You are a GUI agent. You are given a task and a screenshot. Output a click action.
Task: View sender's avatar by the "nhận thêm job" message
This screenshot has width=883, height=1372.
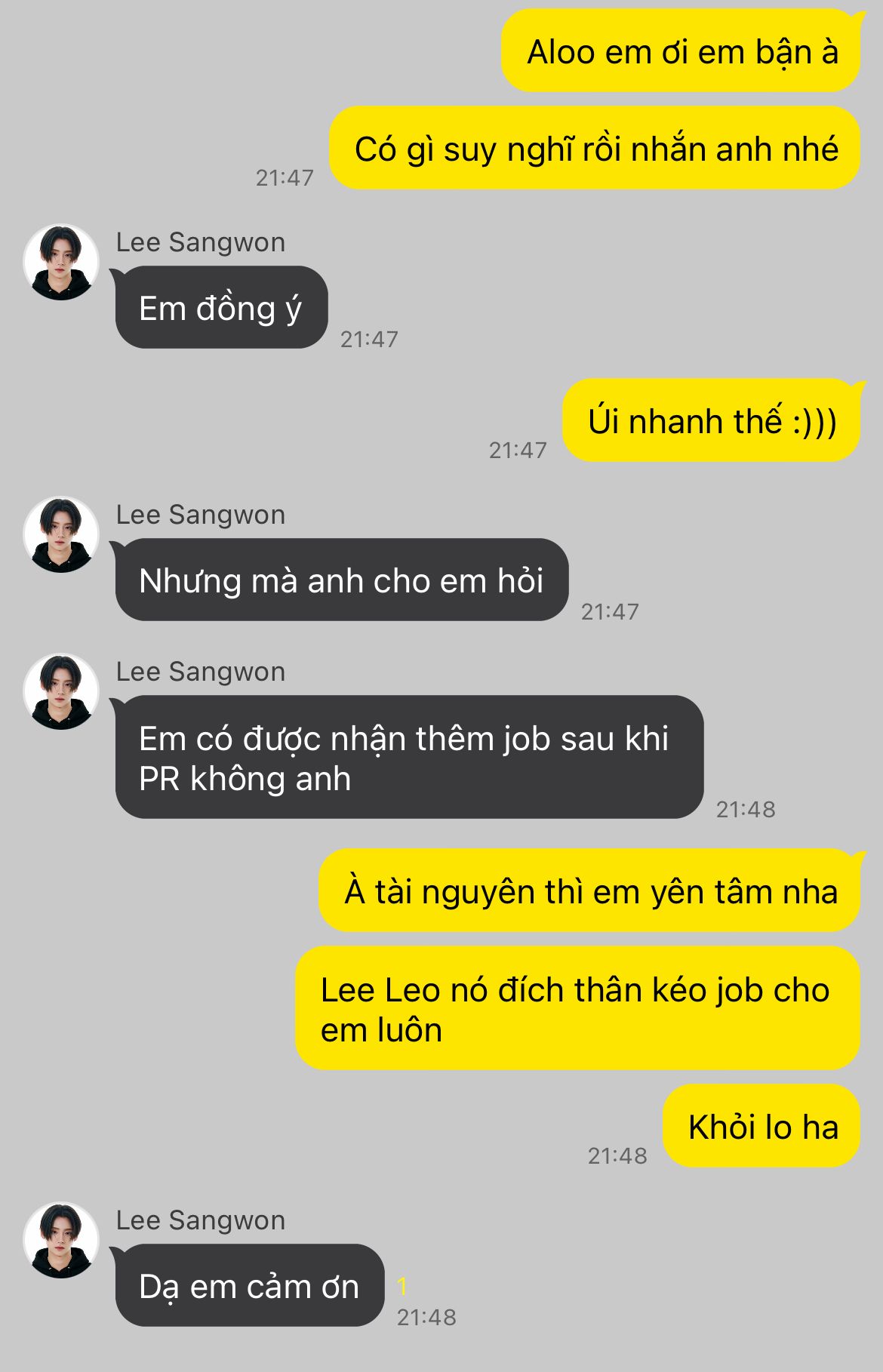point(61,691)
